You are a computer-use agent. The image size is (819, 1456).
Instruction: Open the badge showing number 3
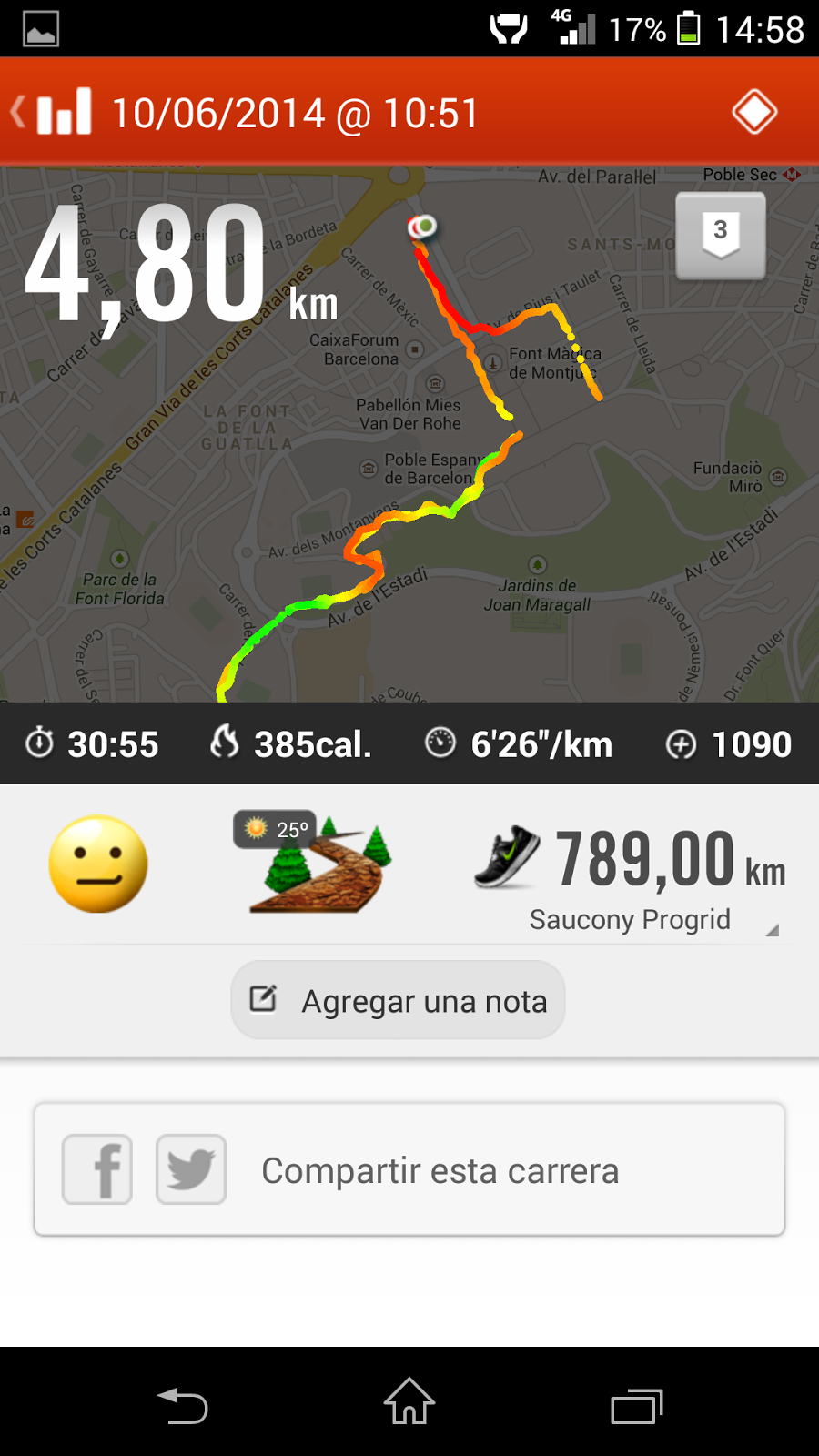pos(720,235)
